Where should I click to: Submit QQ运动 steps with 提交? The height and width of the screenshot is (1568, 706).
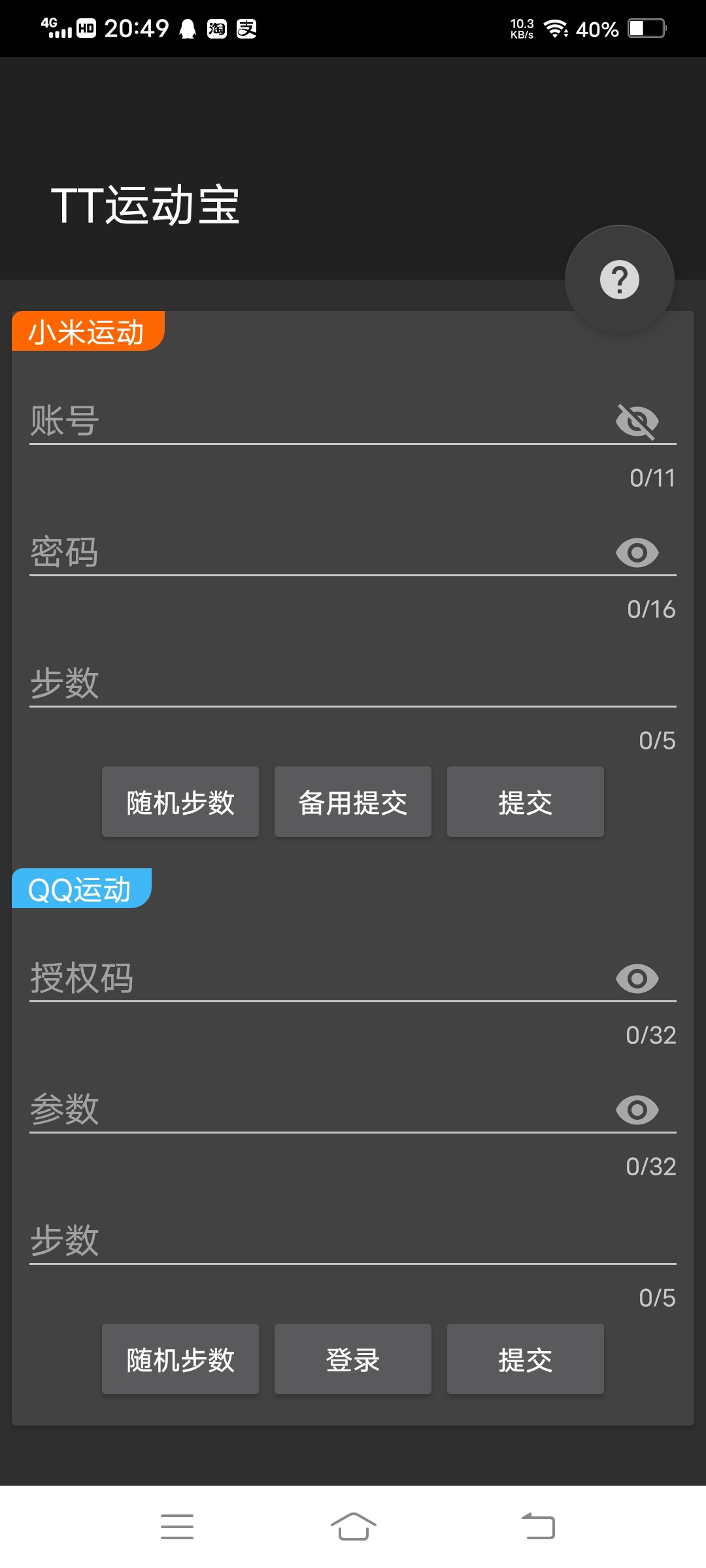pyautogui.click(x=525, y=1360)
